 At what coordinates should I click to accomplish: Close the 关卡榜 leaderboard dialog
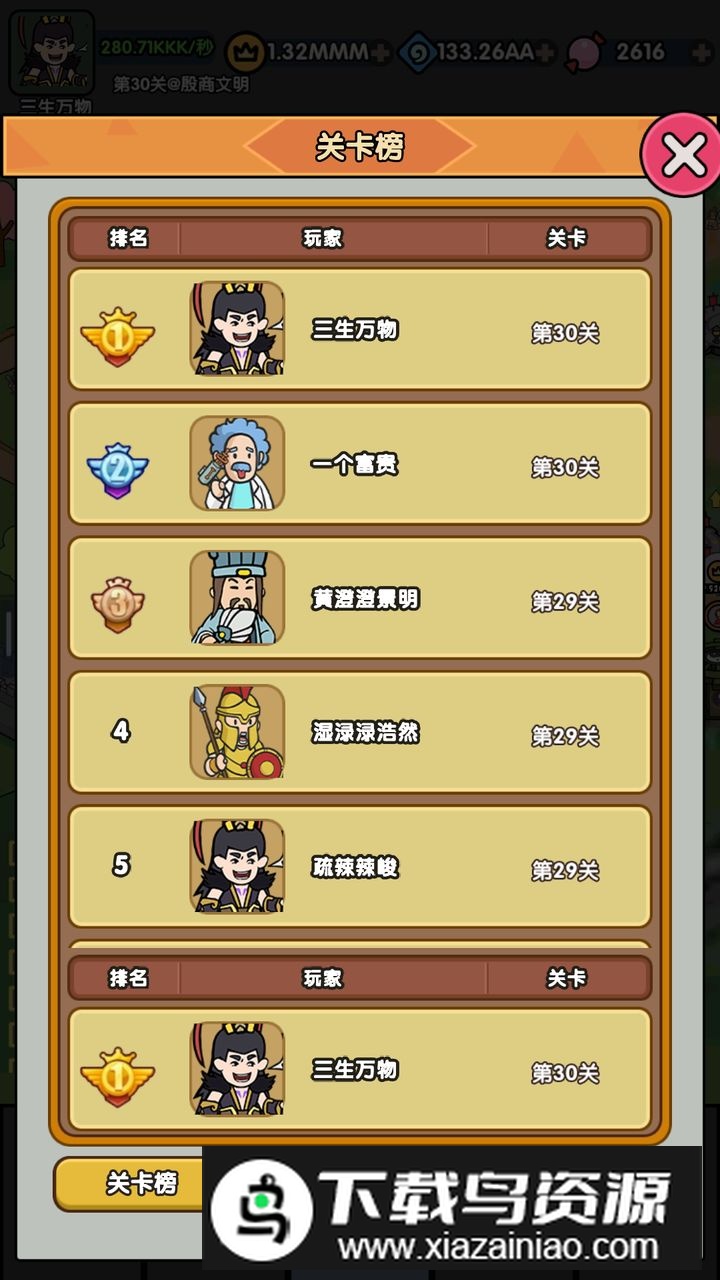pos(683,155)
